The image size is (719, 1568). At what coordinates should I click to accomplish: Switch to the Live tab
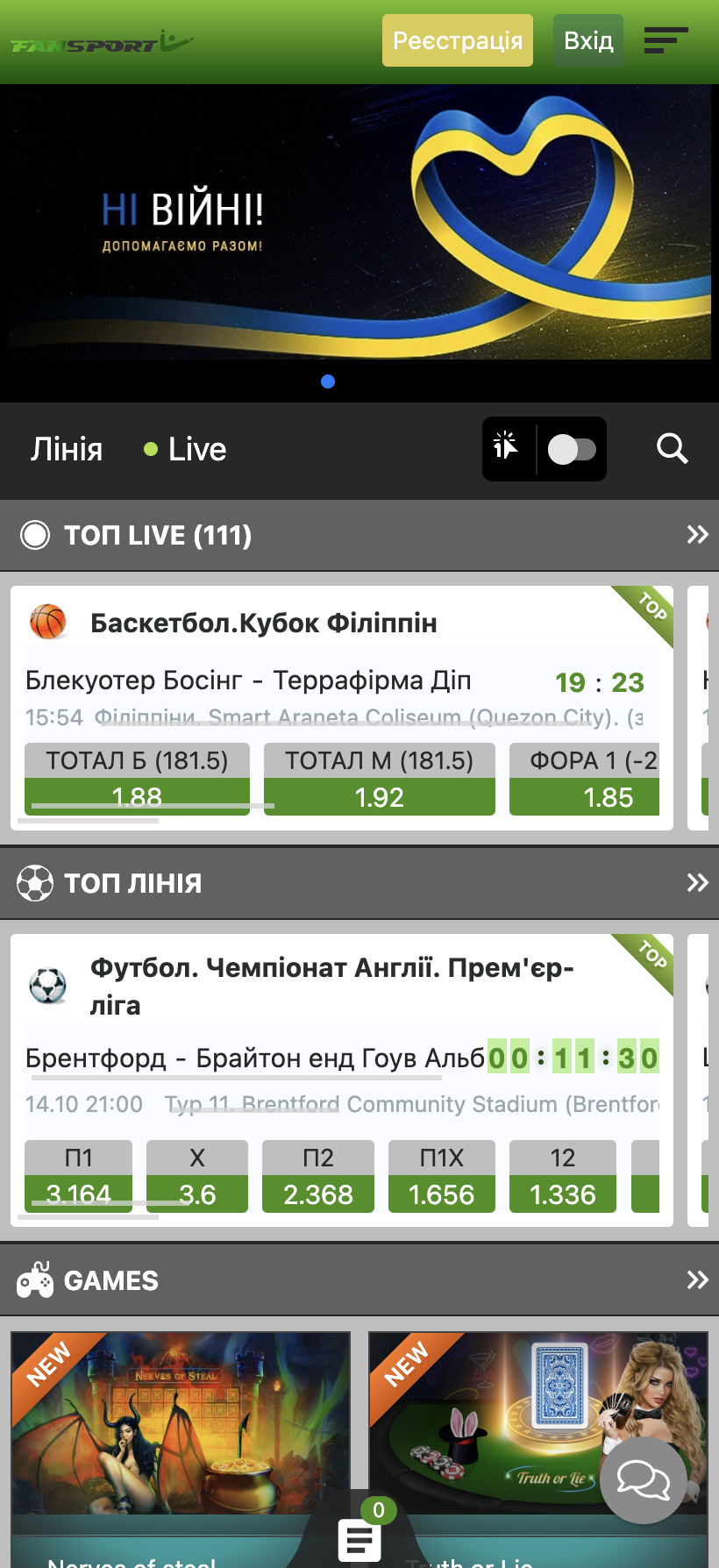click(x=186, y=450)
